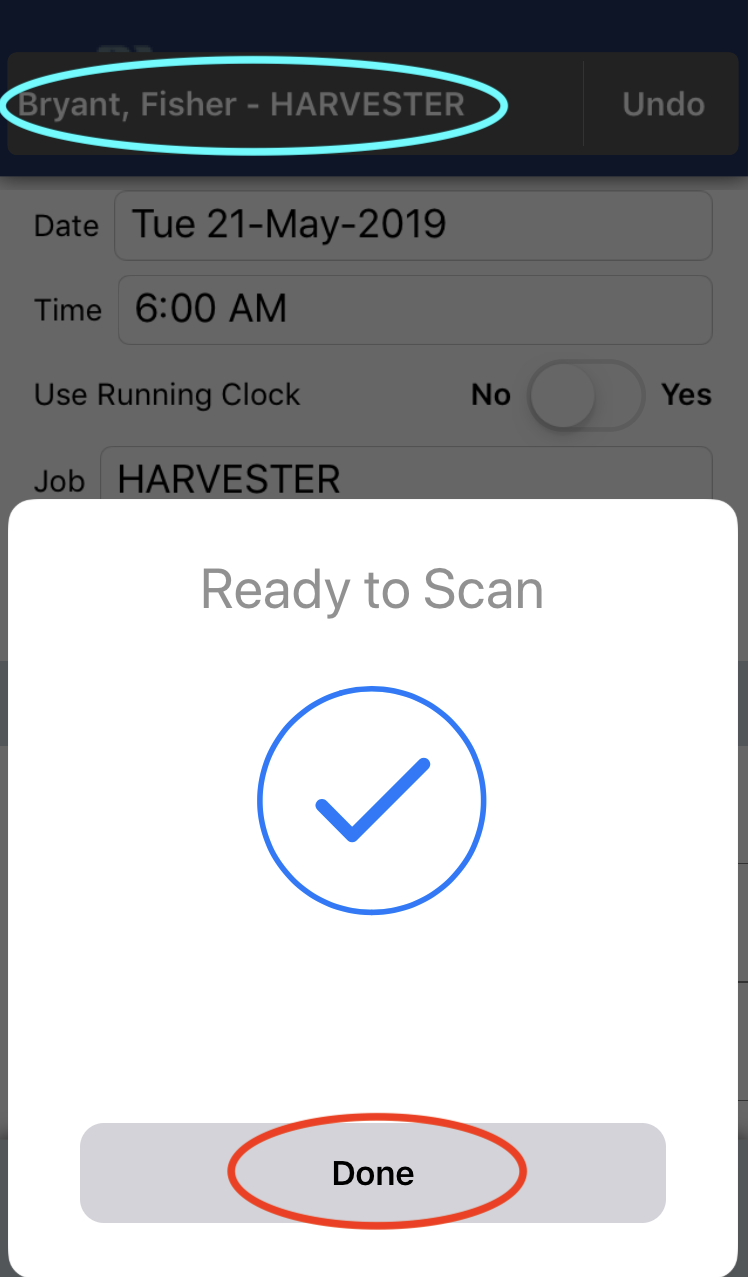Select the Job field showing HARVESTER

(405, 476)
